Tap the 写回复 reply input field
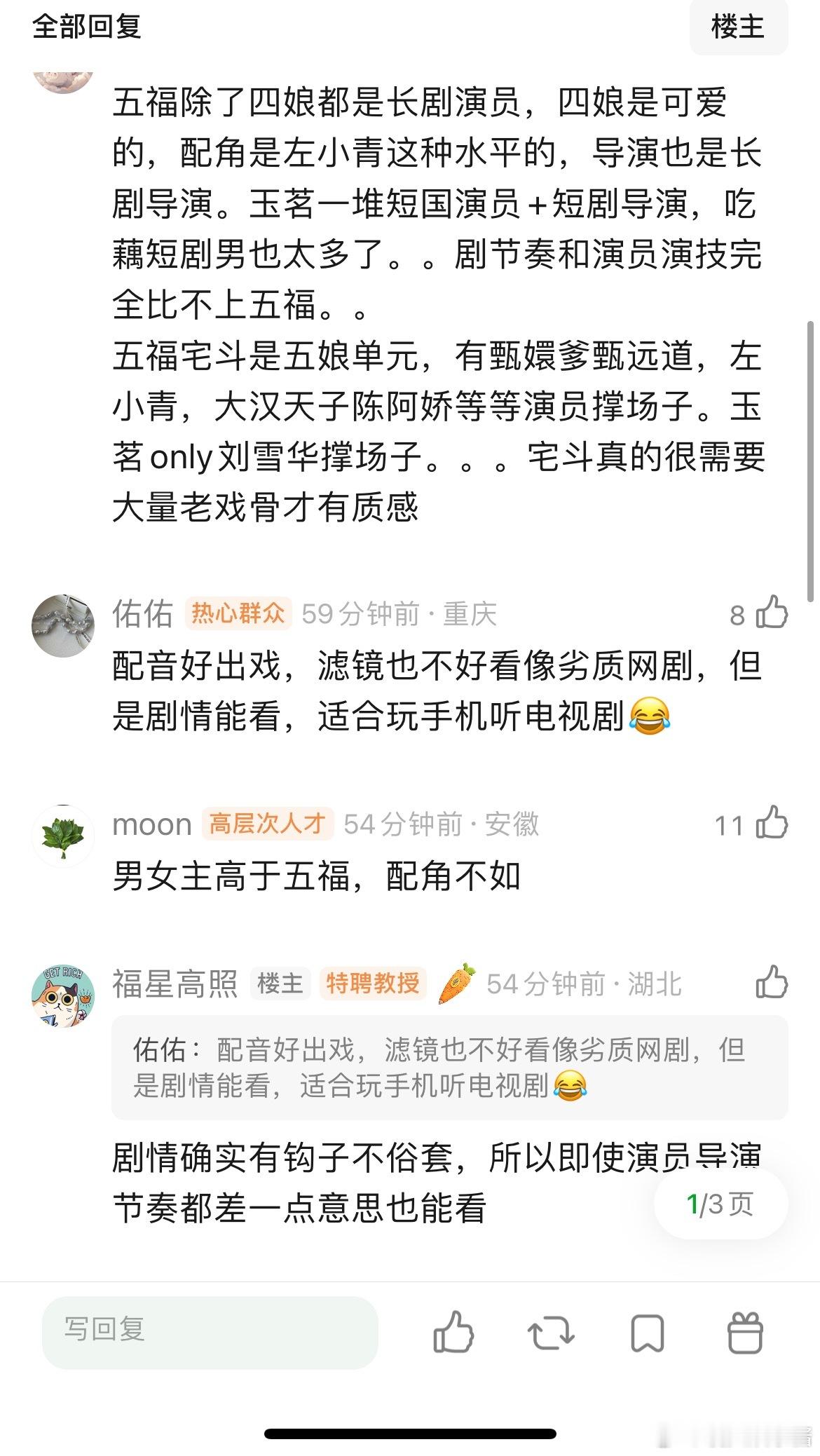This screenshot has height=1456, width=820. (x=208, y=1331)
